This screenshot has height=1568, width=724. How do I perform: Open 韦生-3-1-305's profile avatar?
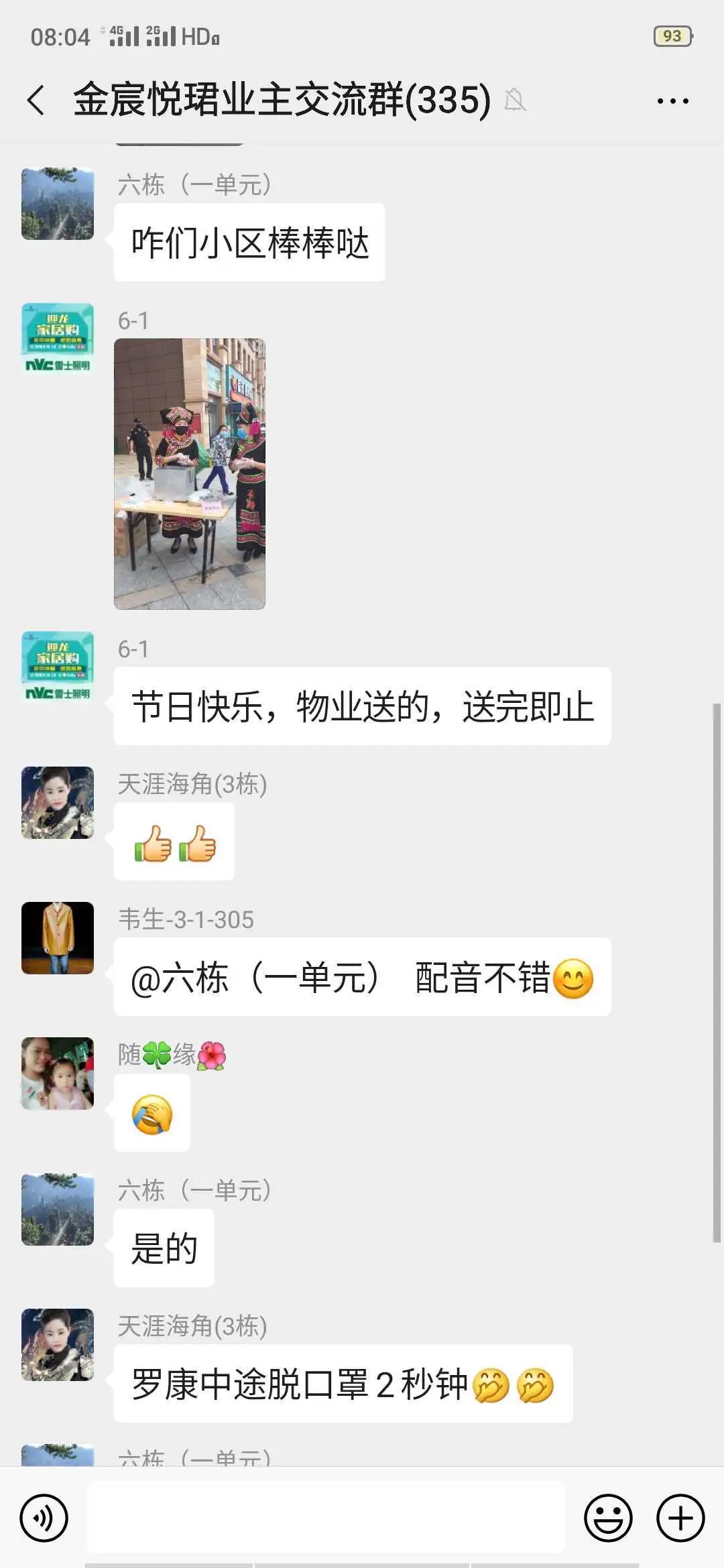58,937
